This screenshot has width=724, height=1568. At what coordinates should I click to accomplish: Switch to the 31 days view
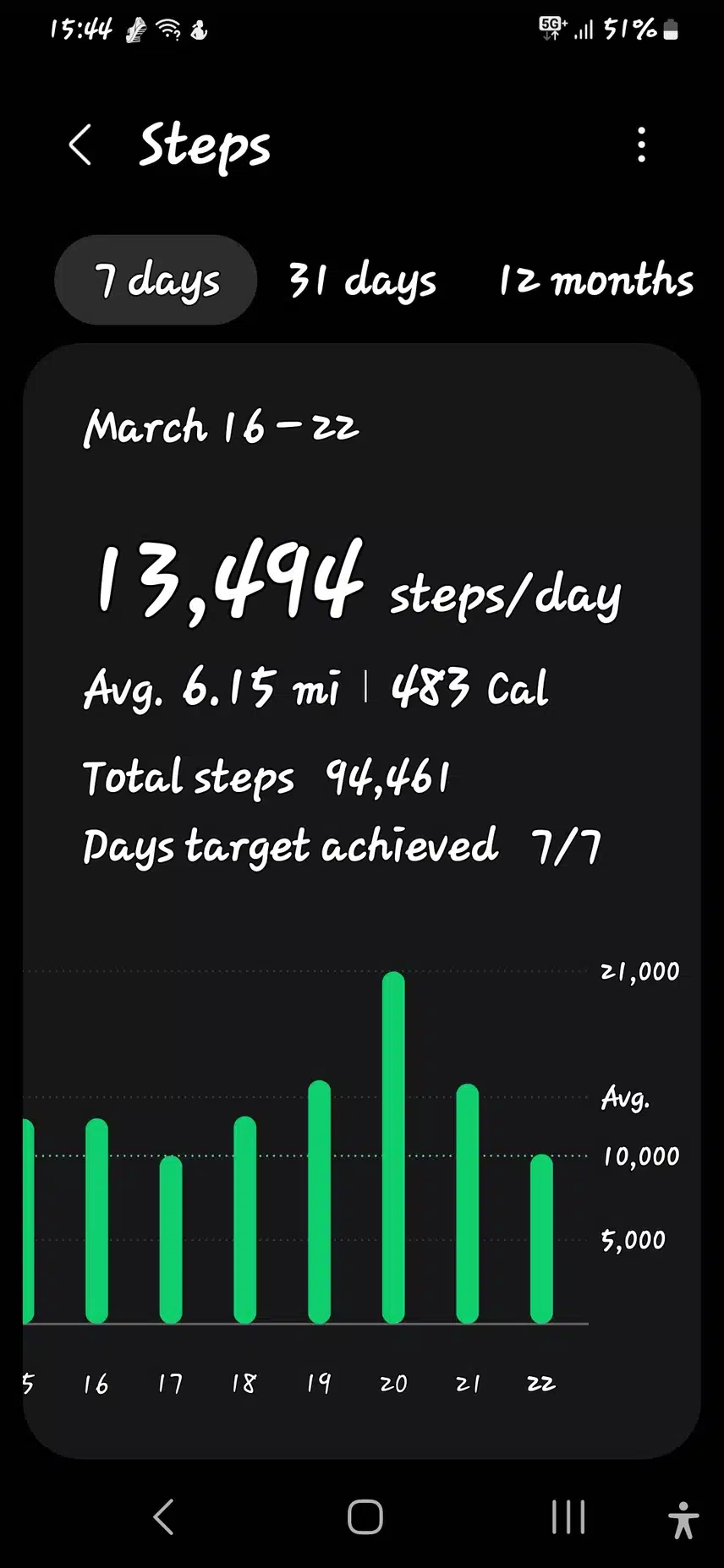362,280
